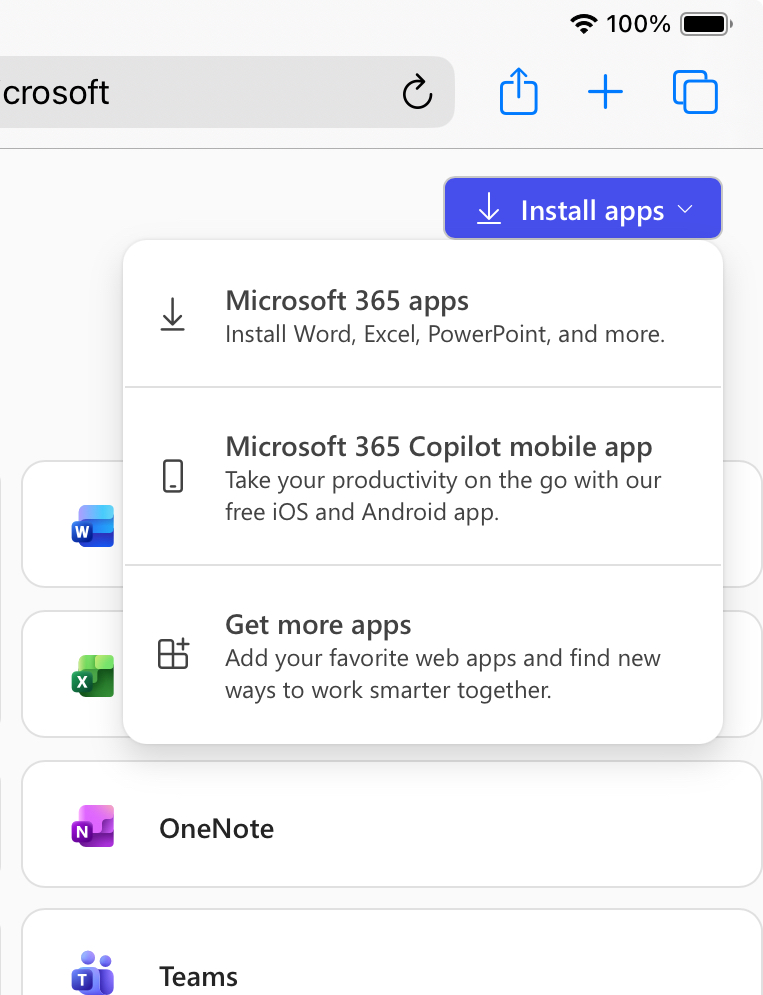Click the address bar input field
The image size is (763, 995).
tap(200, 92)
